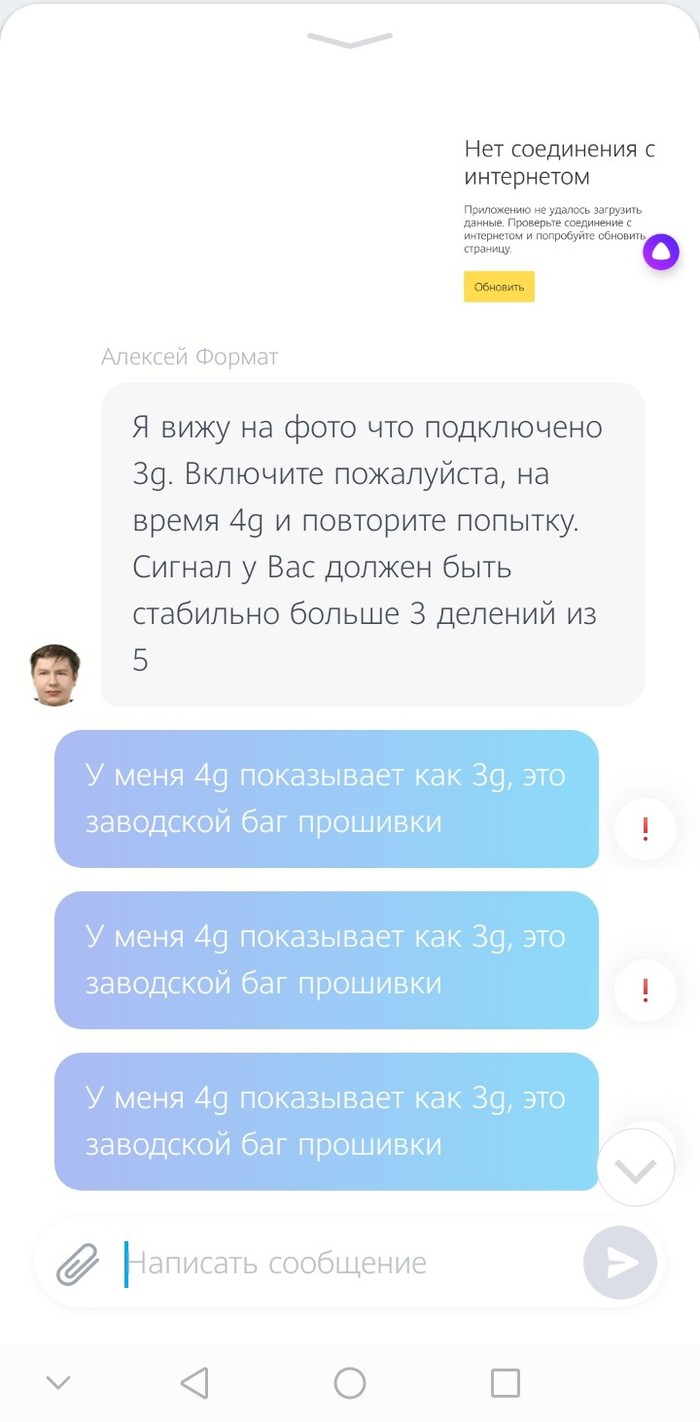Image resolution: width=700 pixels, height=1422 pixels.
Task: Open the attachment paperclip
Action: (77, 1263)
